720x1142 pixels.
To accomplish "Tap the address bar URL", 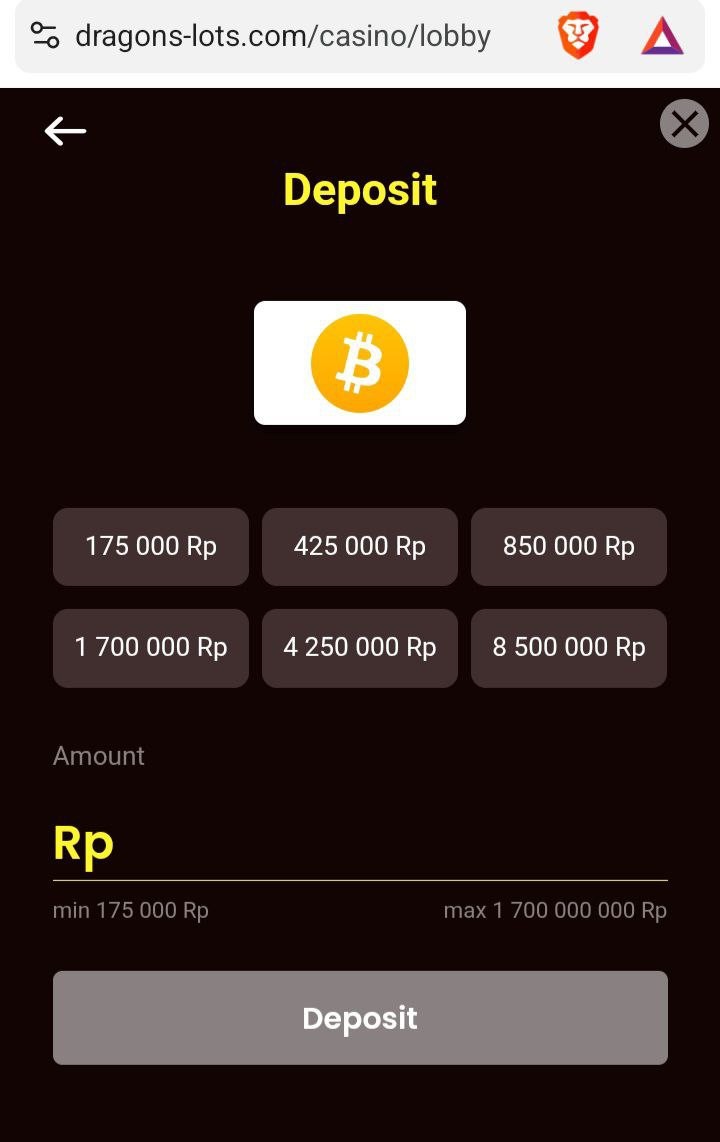I will 283,37.
